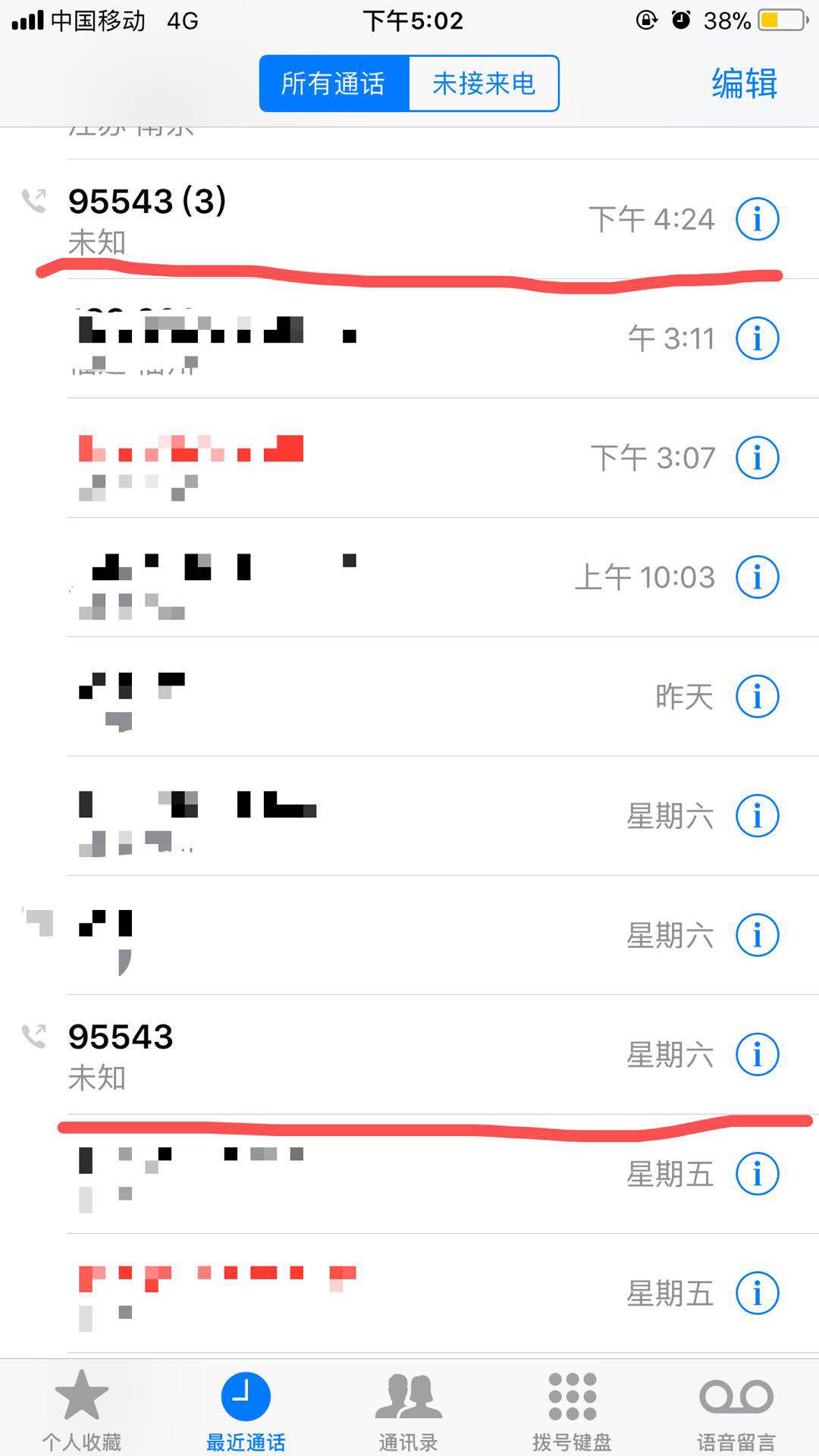The height and width of the screenshot is (1456, 819).
Task: Open info for the 下午 4:24 call
Action: [758, 219]
